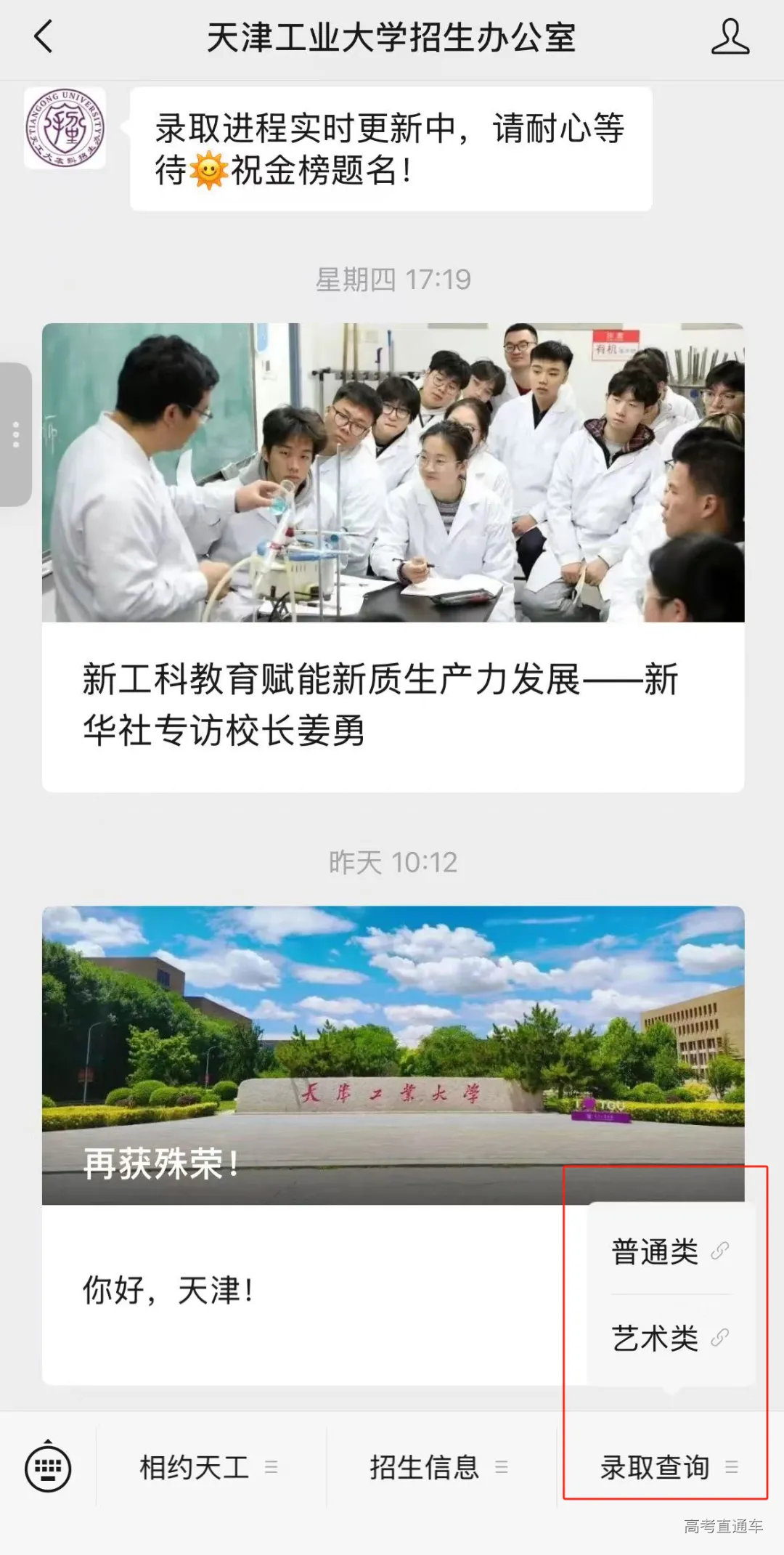The width and height of the screenshot is (784, 1555).
Task: Open the floating window handle on left edge
Action: coord(15,431)
